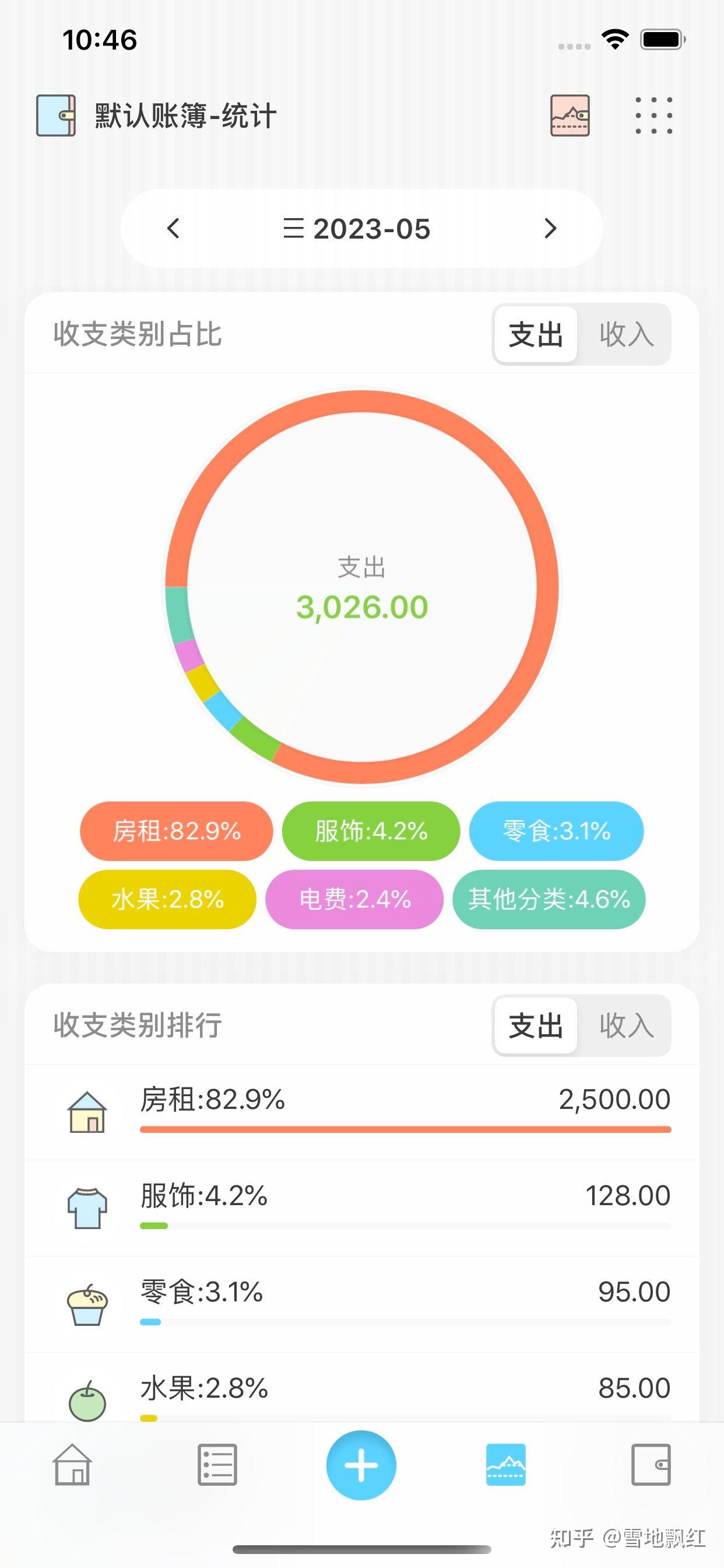This screenshot has width=724, height=1568.
Task: Open the account book wallet icon
Action: [55, 115]
